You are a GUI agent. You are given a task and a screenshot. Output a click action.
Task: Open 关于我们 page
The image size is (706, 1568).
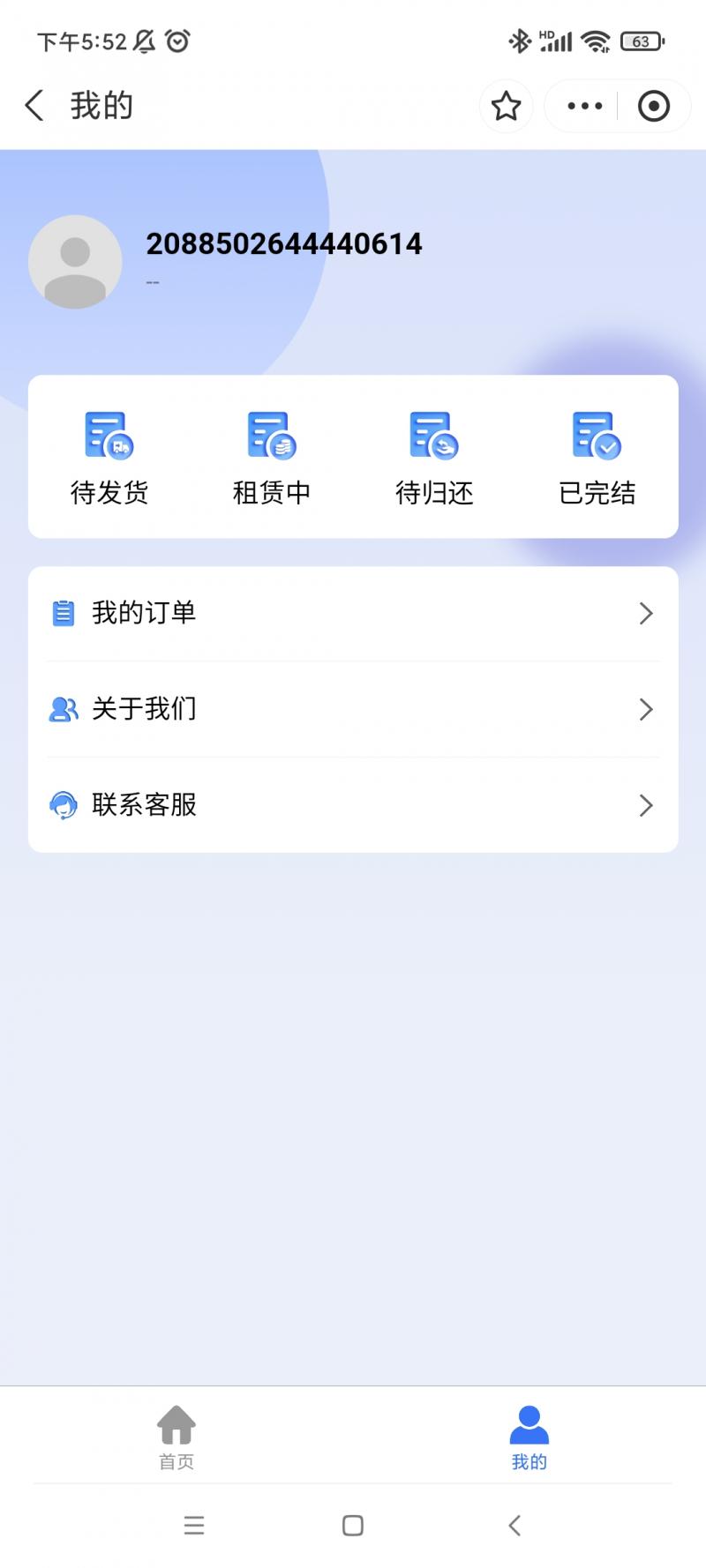click(x=353, y=709)
